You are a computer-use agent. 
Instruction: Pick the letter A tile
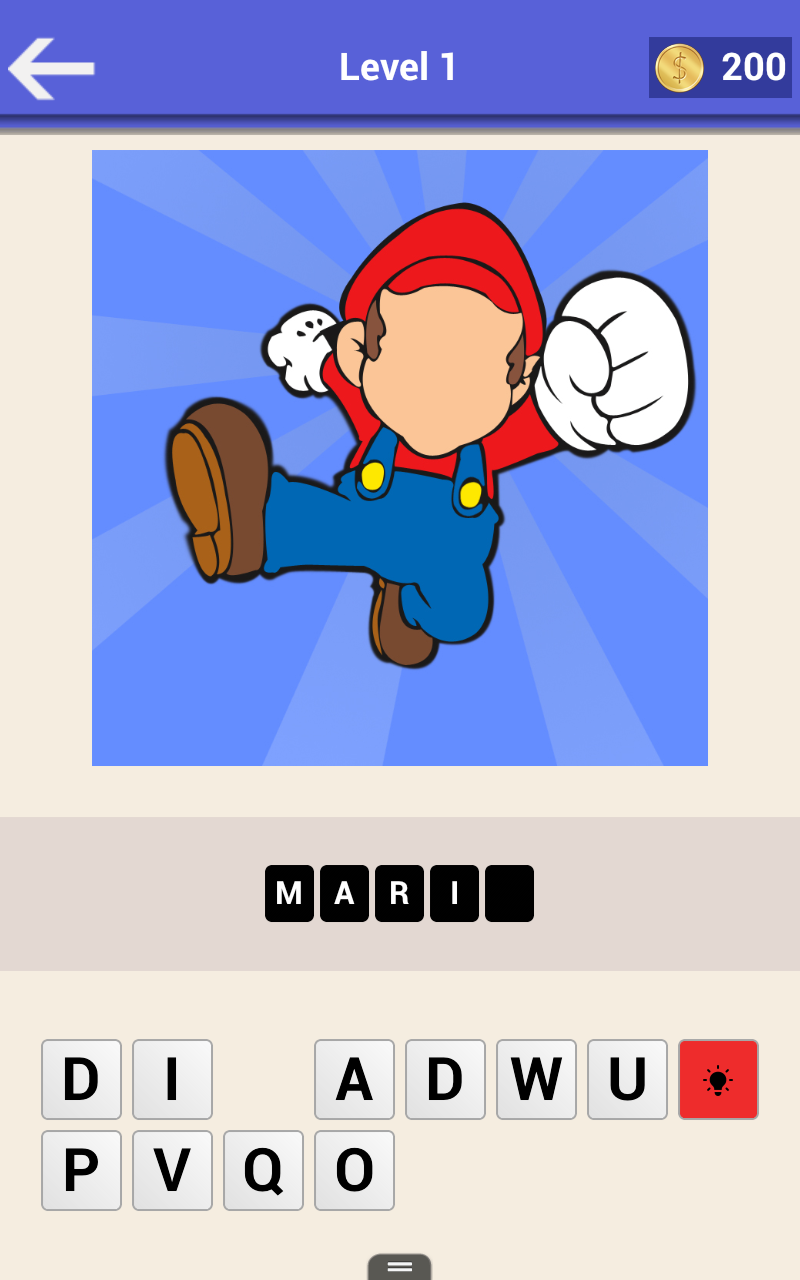click(354, 1079)
